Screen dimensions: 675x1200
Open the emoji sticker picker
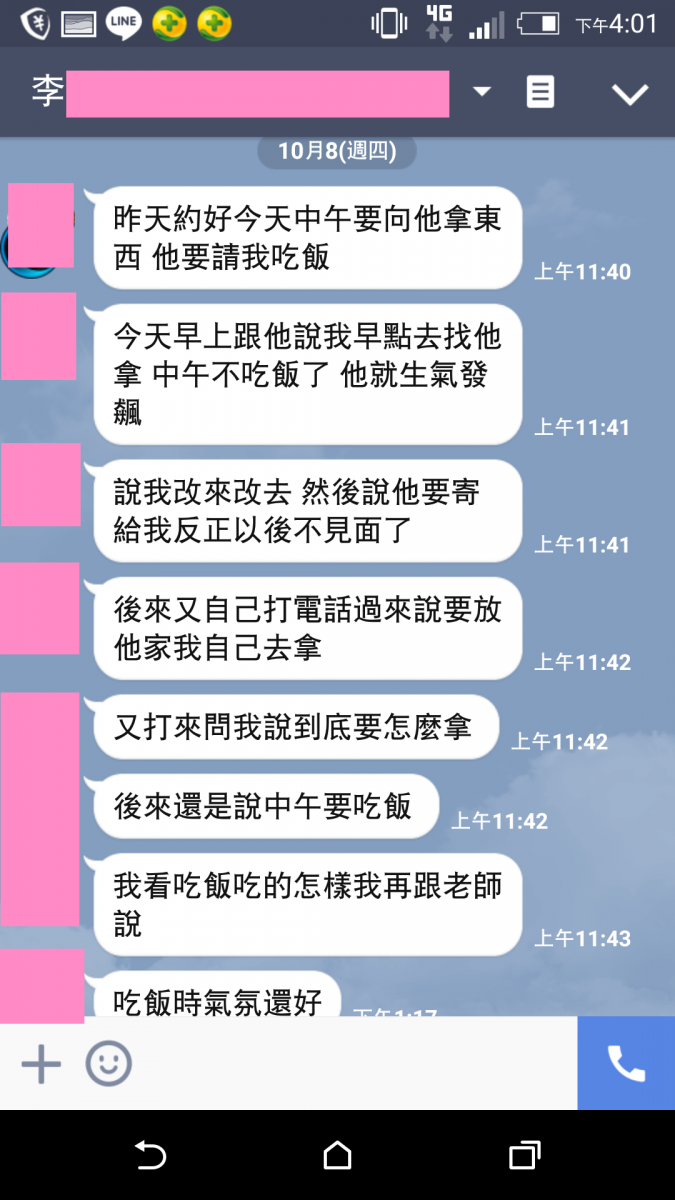[108, 1064]
